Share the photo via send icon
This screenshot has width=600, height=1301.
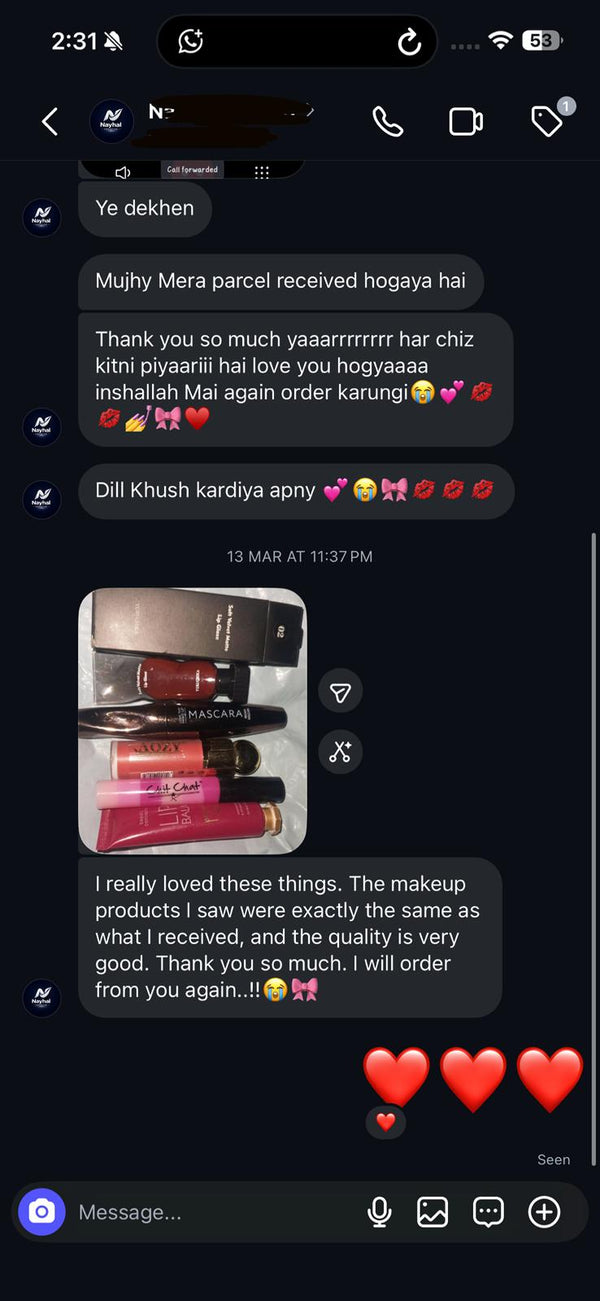(340, 692)
